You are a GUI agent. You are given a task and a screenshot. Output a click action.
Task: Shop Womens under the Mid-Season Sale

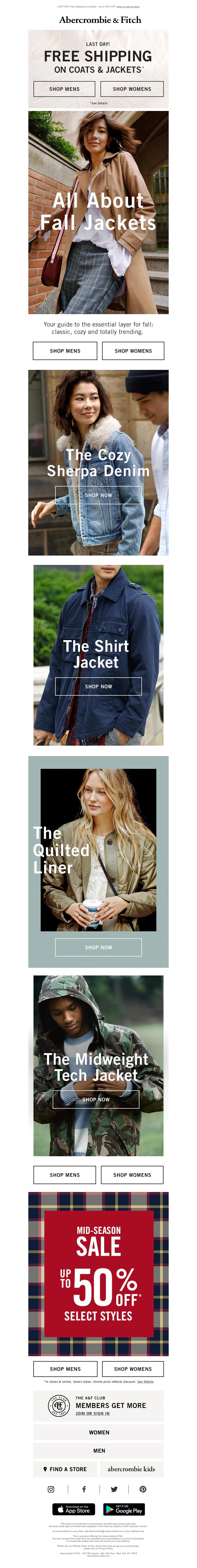click(x=133, y=1369)
